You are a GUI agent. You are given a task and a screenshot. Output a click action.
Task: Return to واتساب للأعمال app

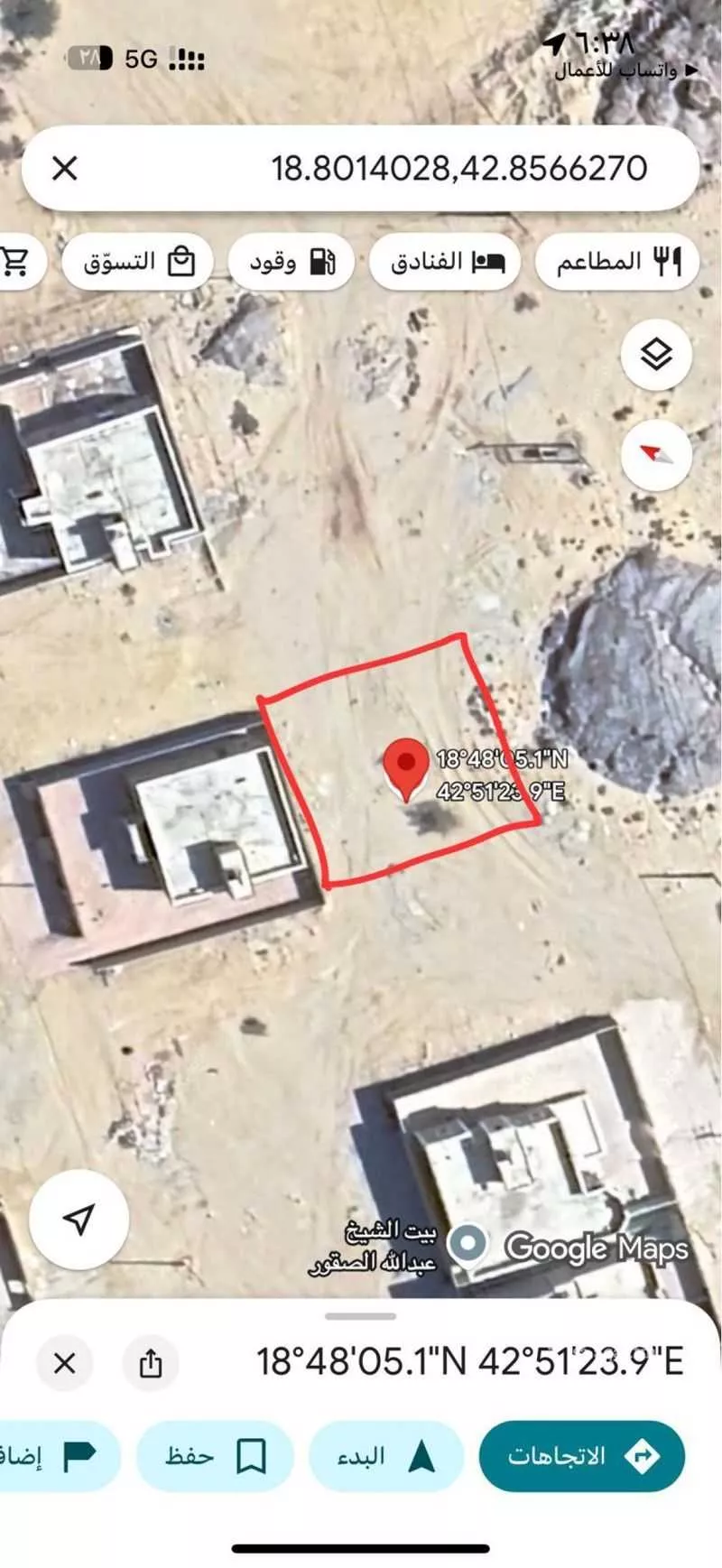coord(625,70)
